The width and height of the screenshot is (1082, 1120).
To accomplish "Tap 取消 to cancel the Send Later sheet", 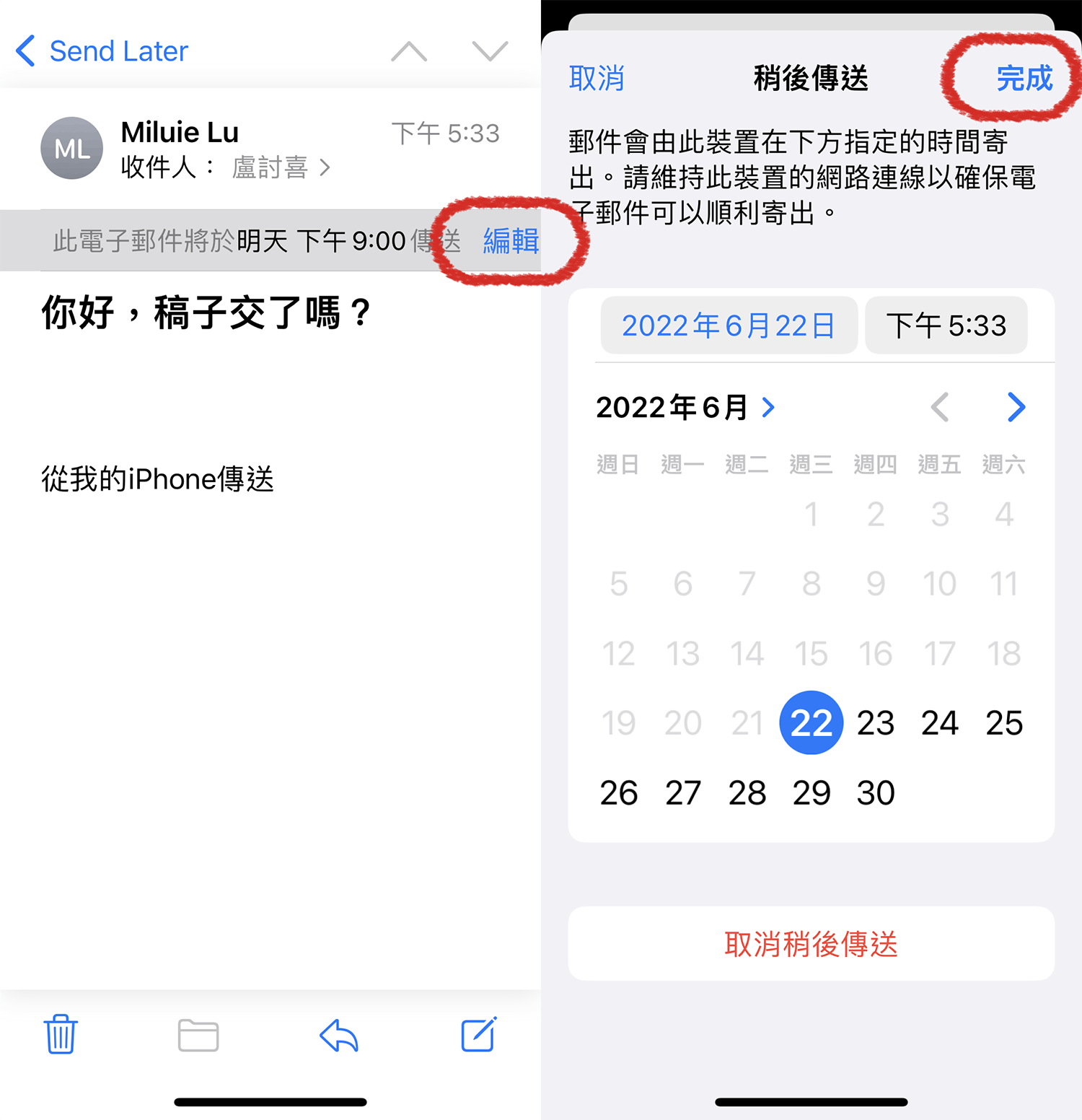I will tap(597, 78).
